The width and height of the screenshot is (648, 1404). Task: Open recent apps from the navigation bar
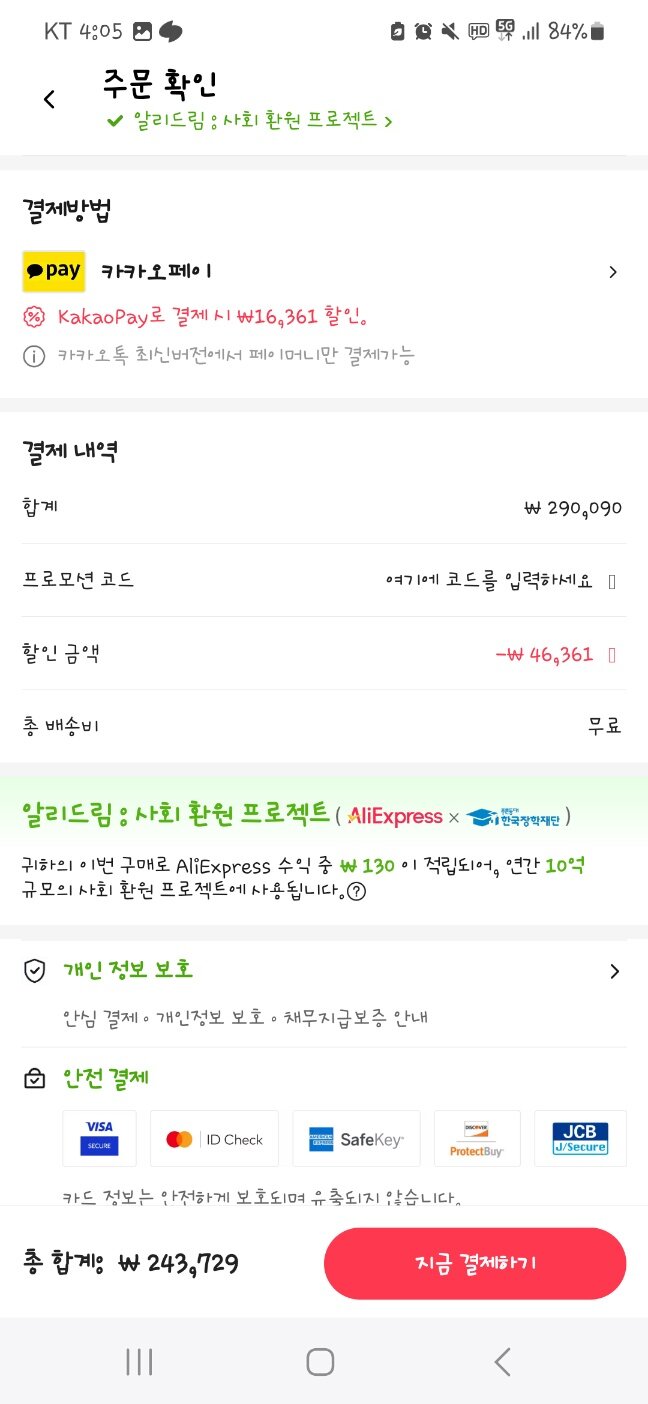point(139,1361)
